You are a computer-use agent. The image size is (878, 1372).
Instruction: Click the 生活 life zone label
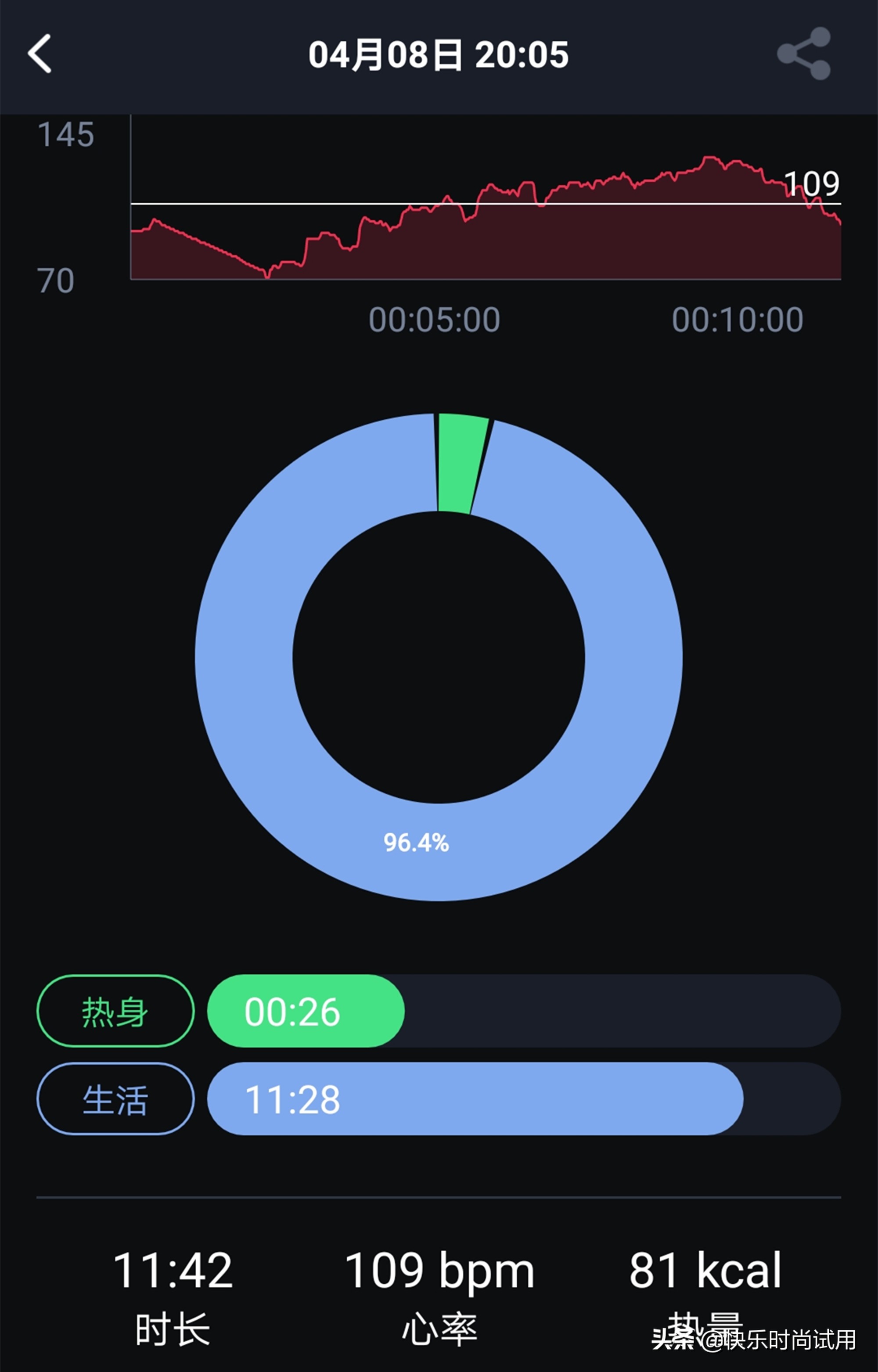(x=114, y=1099)
